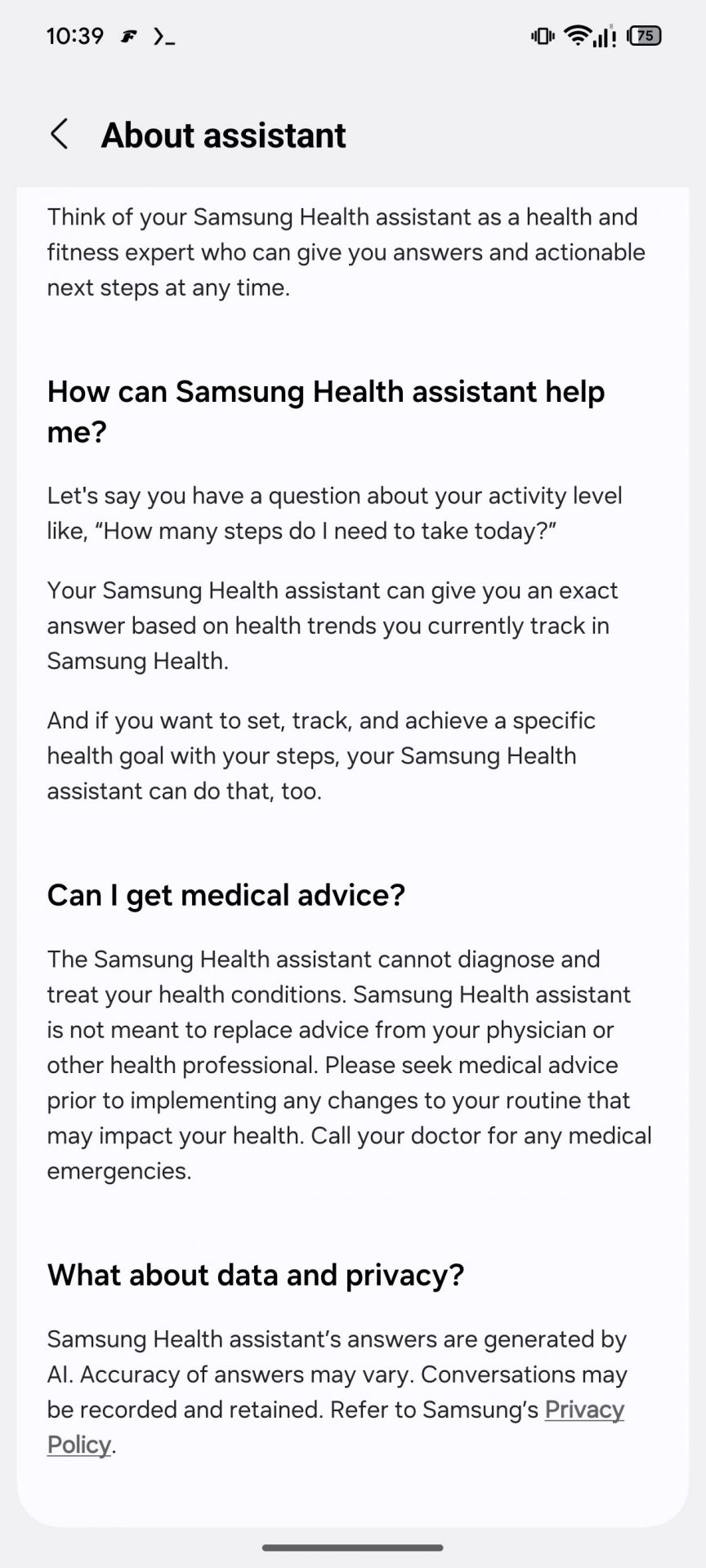
Task: Tap the heading What about data and privacy
Action: (x=255, y=1275)
